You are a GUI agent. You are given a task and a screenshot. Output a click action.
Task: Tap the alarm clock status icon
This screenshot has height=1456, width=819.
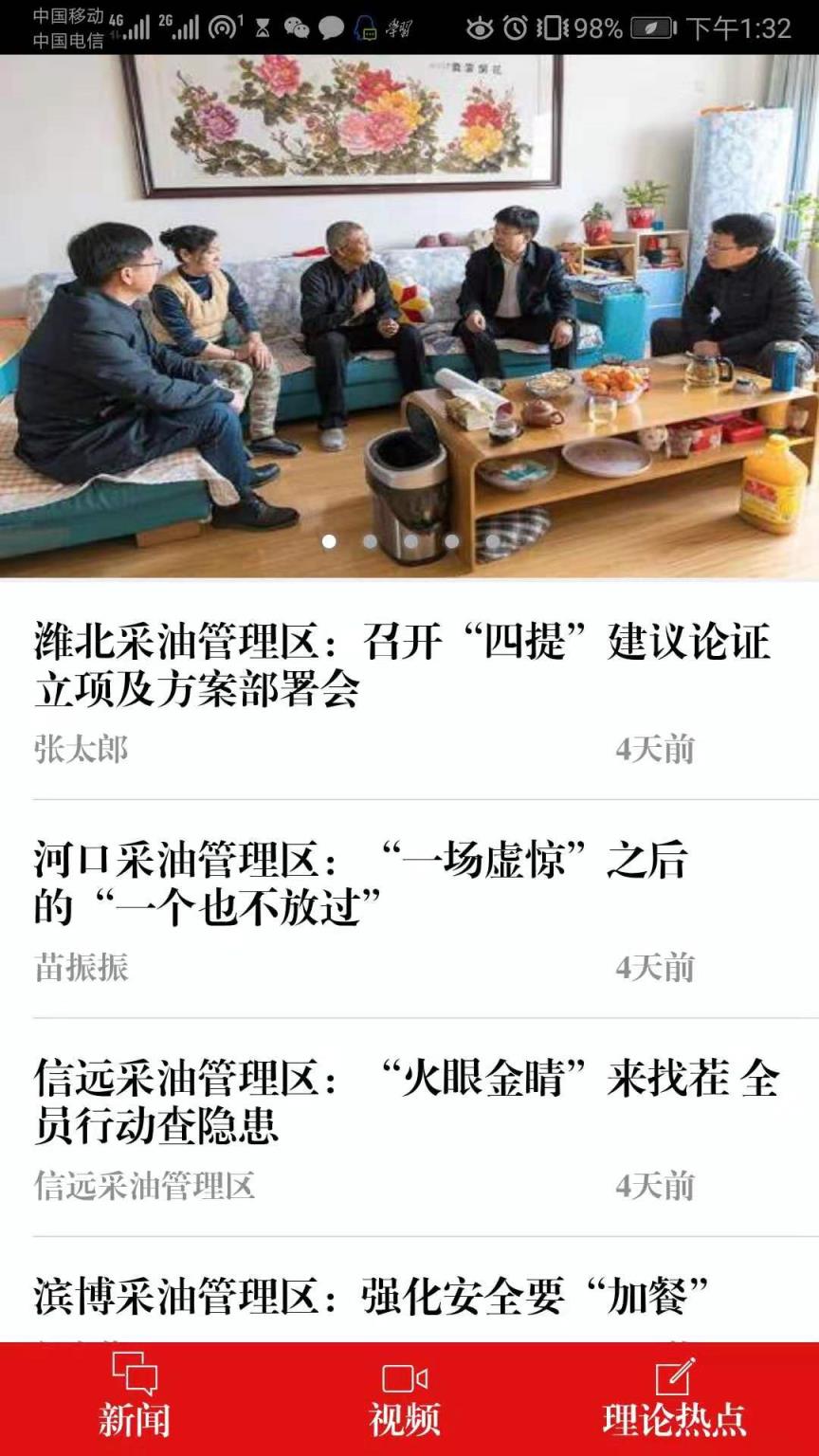tap(515, 27)
